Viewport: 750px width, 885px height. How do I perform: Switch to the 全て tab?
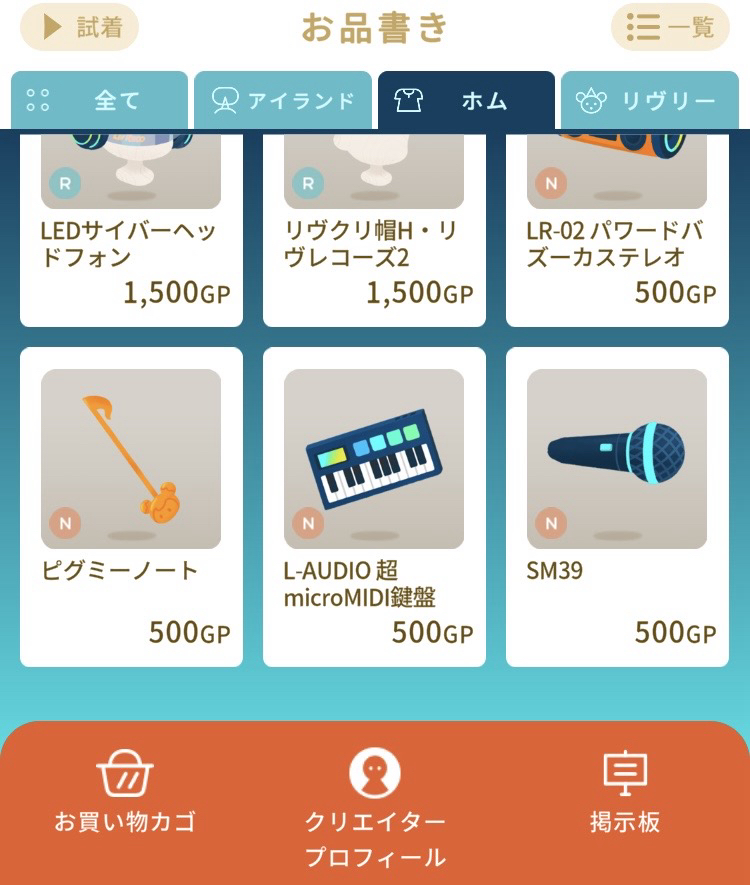(99, 101)
